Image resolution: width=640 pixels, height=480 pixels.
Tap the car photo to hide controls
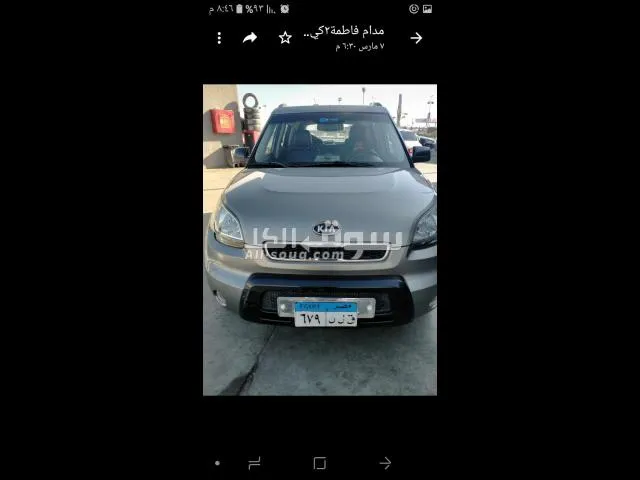click(x=320, y=240)
